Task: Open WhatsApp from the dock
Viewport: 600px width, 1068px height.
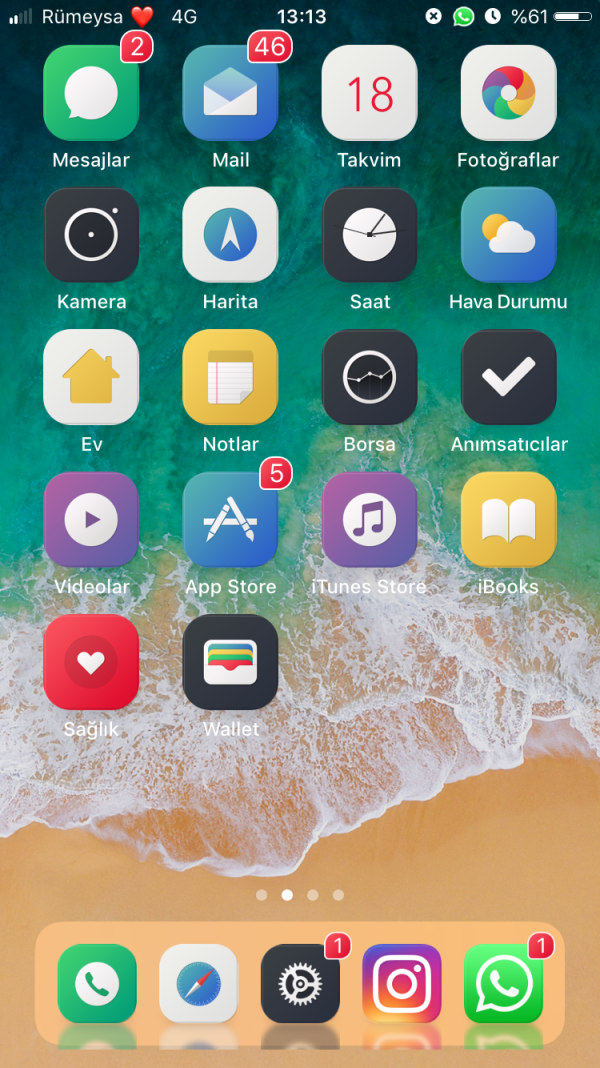Action: click(x=503, y=983)
